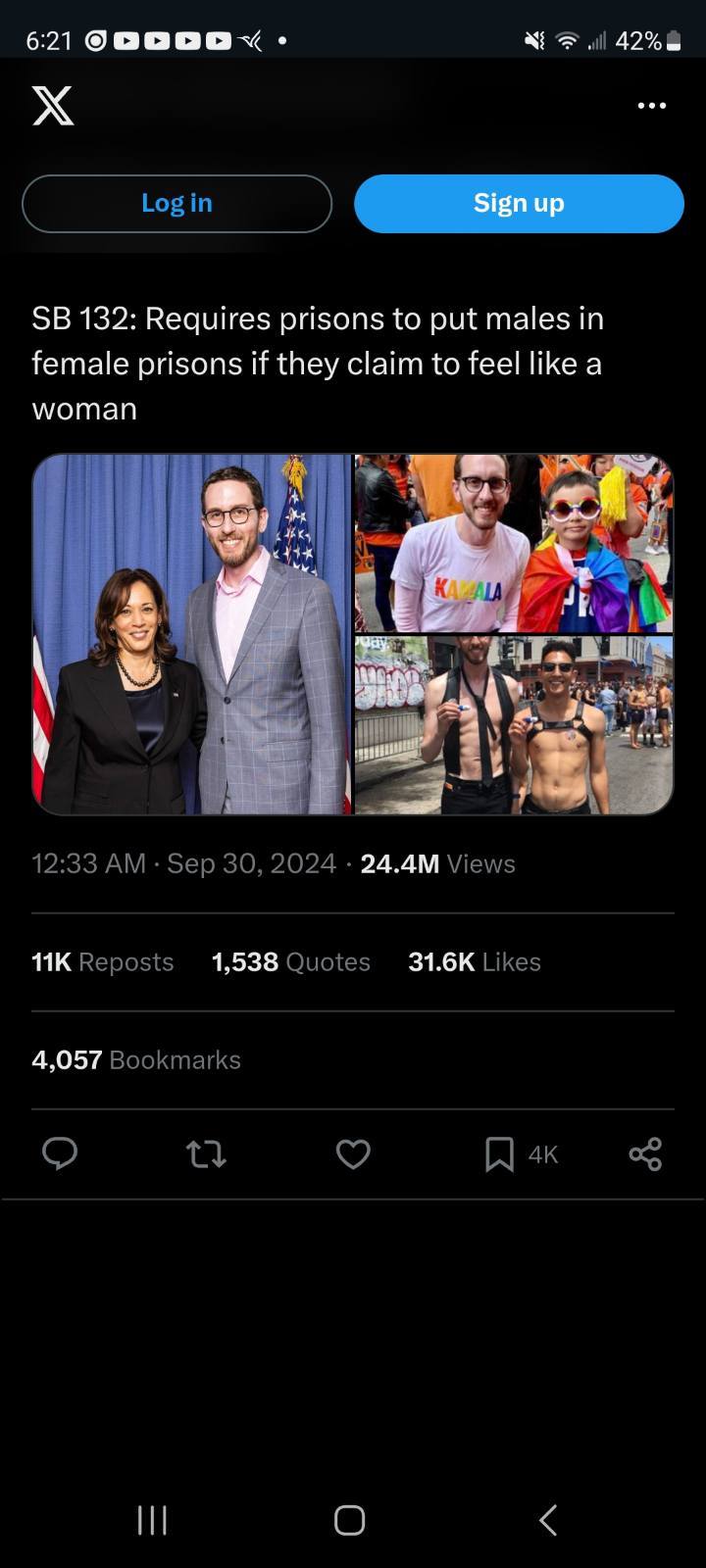The height and width of the screenshot is (1568, 706).
Task: Share this post
Action: (x=645, y=1154)
